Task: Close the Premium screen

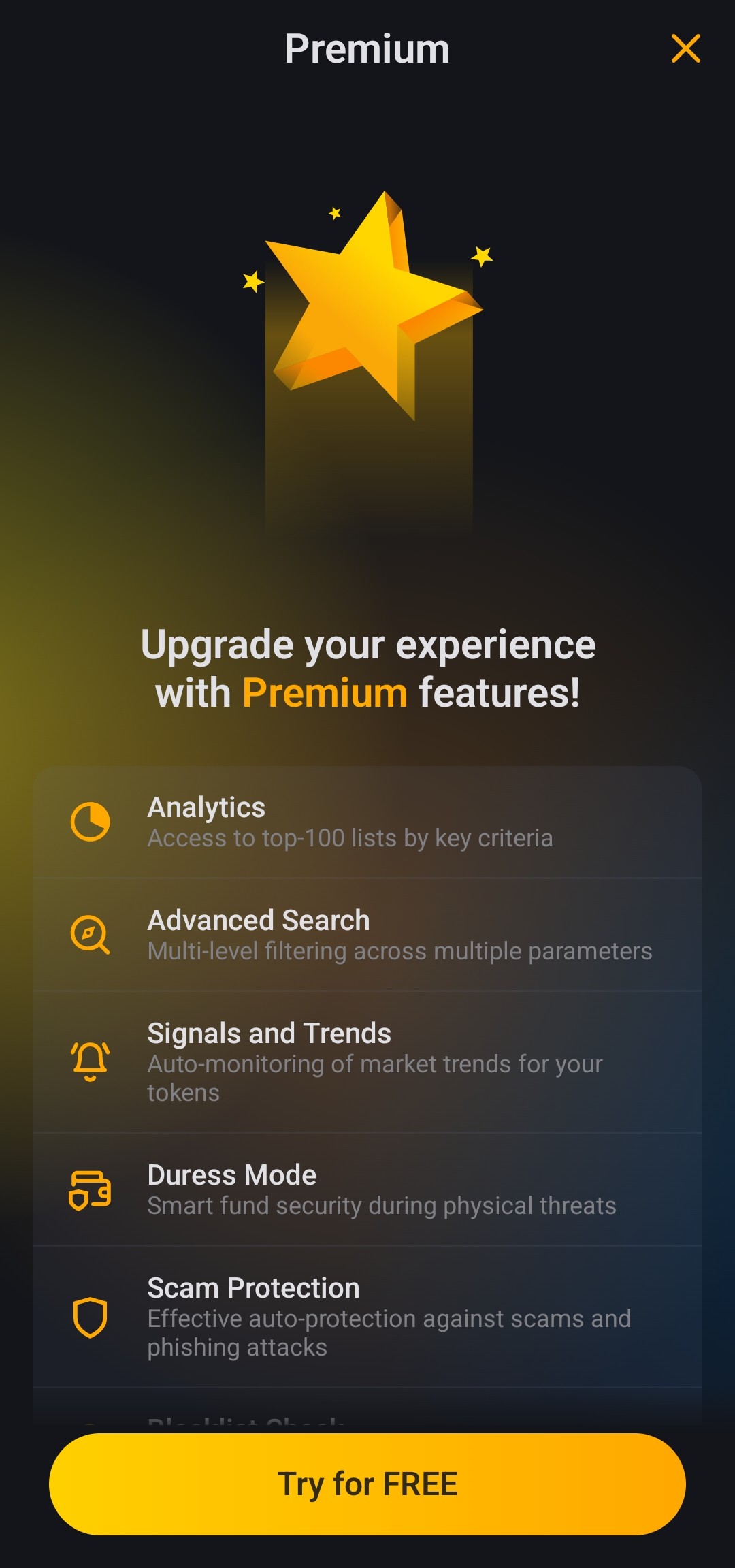Action: 685,48
